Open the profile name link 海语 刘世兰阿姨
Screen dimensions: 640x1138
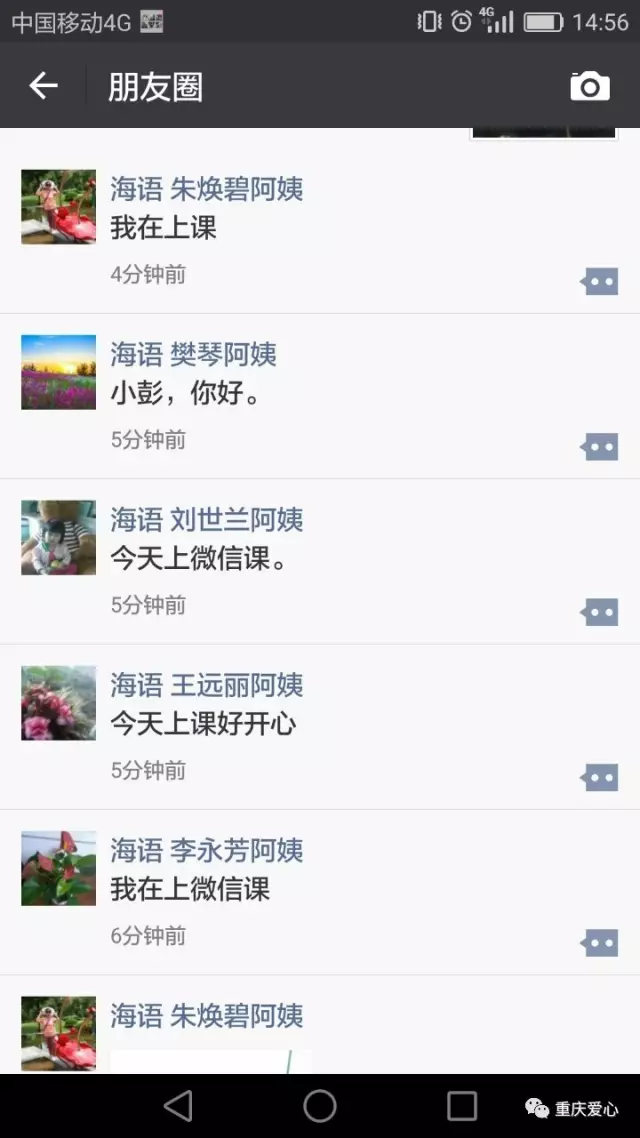(x=206, y=519)
